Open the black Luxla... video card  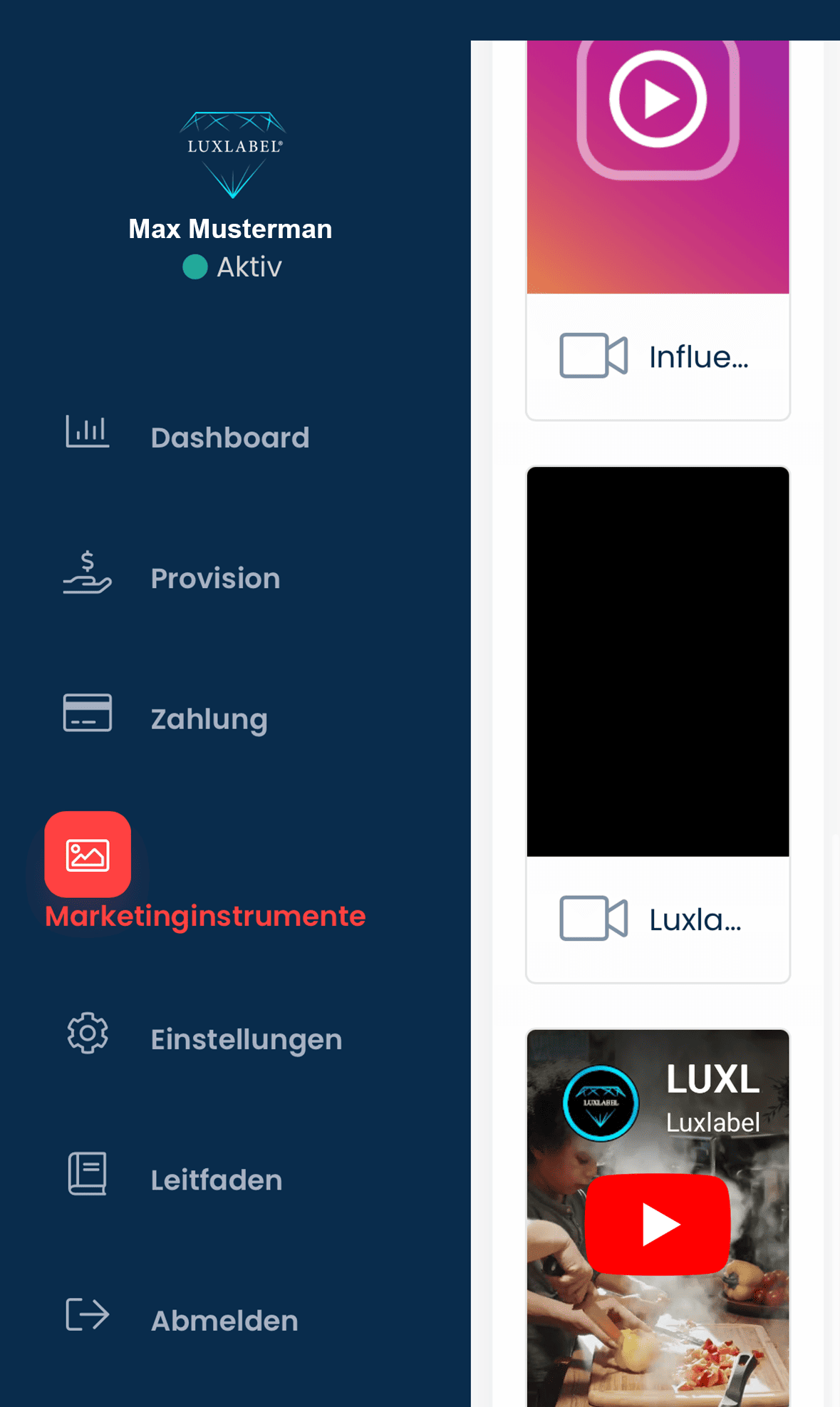[658, 661]
